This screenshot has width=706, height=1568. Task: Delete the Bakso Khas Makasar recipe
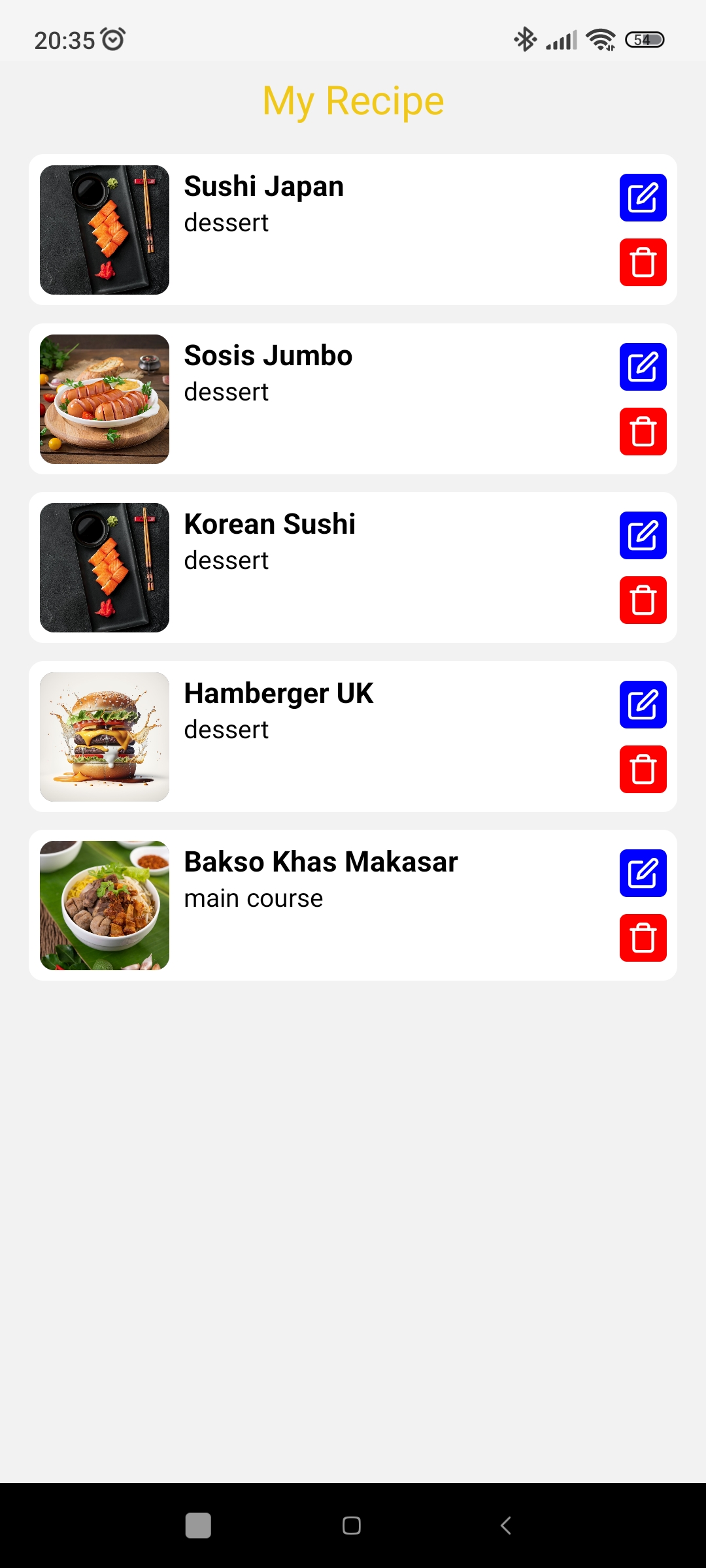click(643, 938)
